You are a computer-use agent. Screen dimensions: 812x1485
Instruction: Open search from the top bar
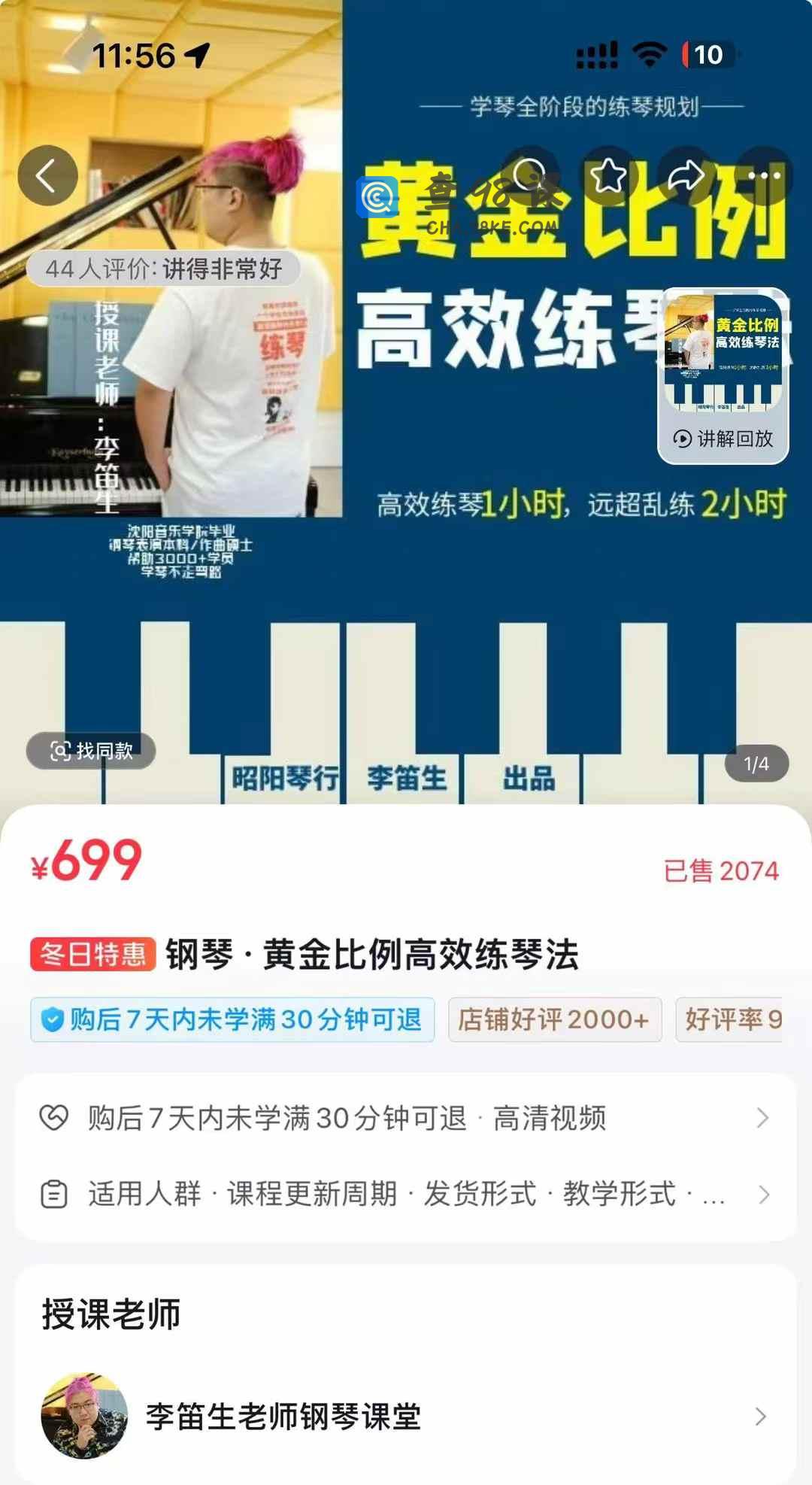point(530,176)
